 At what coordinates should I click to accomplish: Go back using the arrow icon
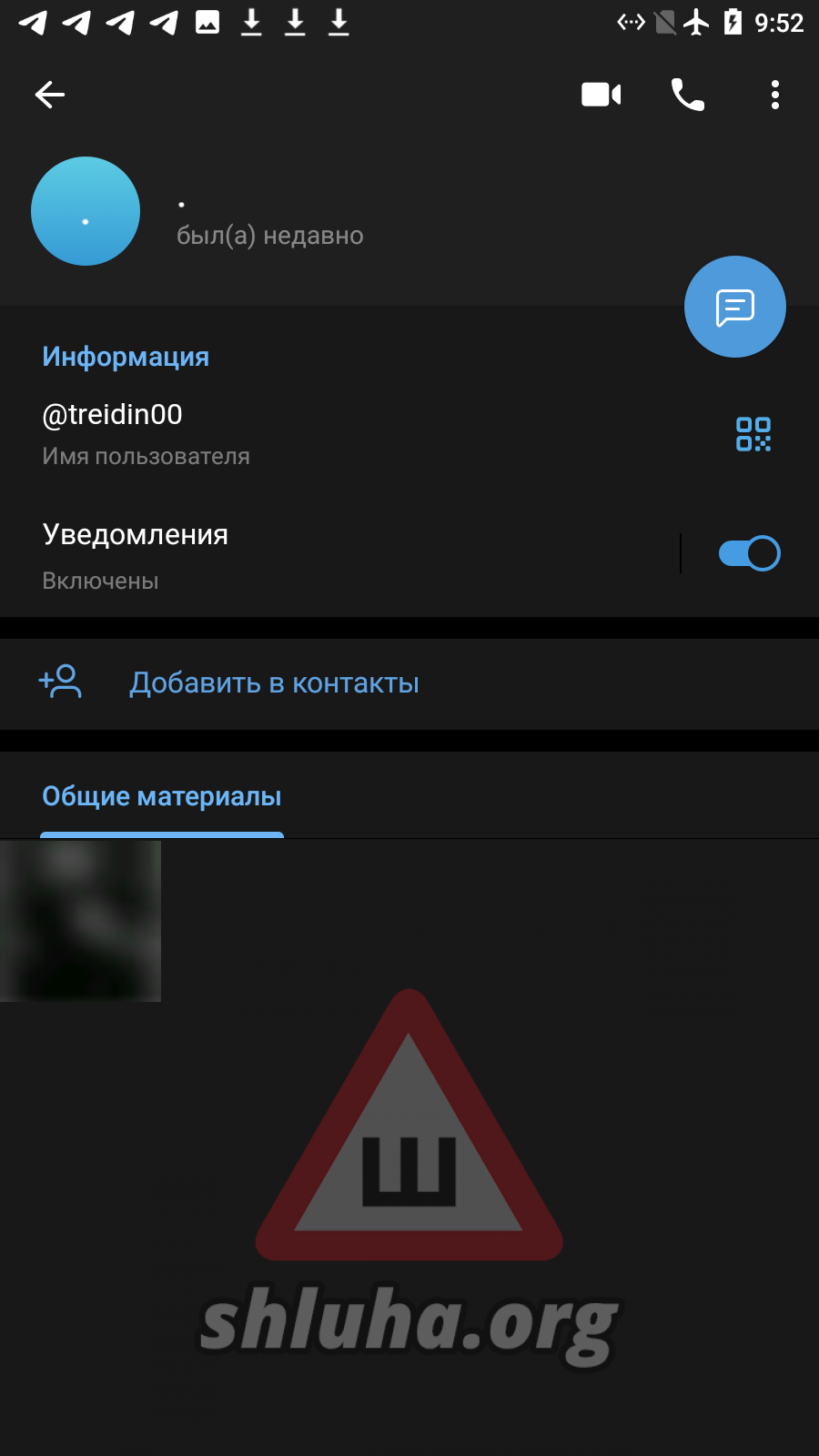50,95
